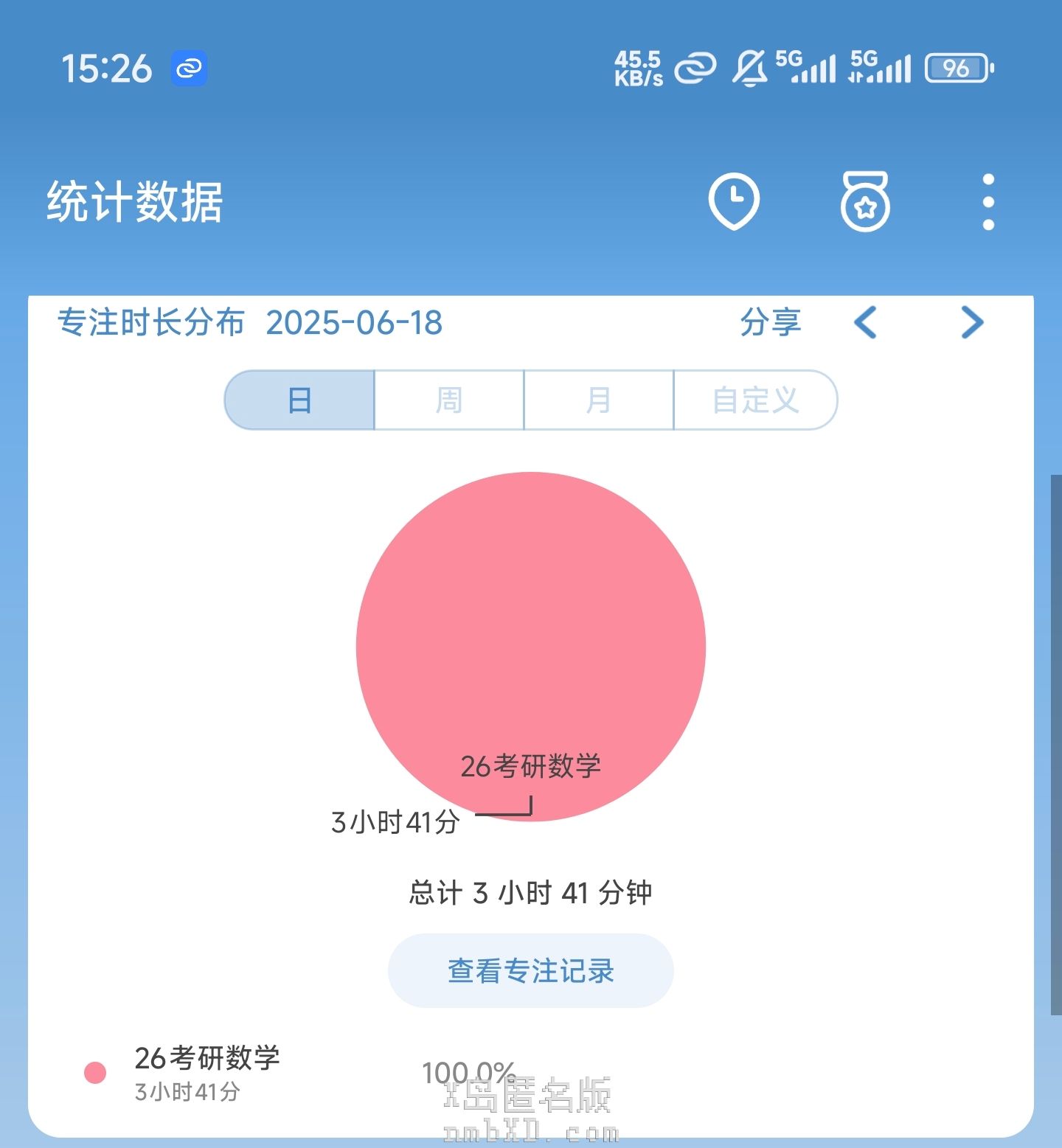Select the 自定义 custom range tab
The height and width of the screenshot is (1148, 1062).
coord(755,400)
